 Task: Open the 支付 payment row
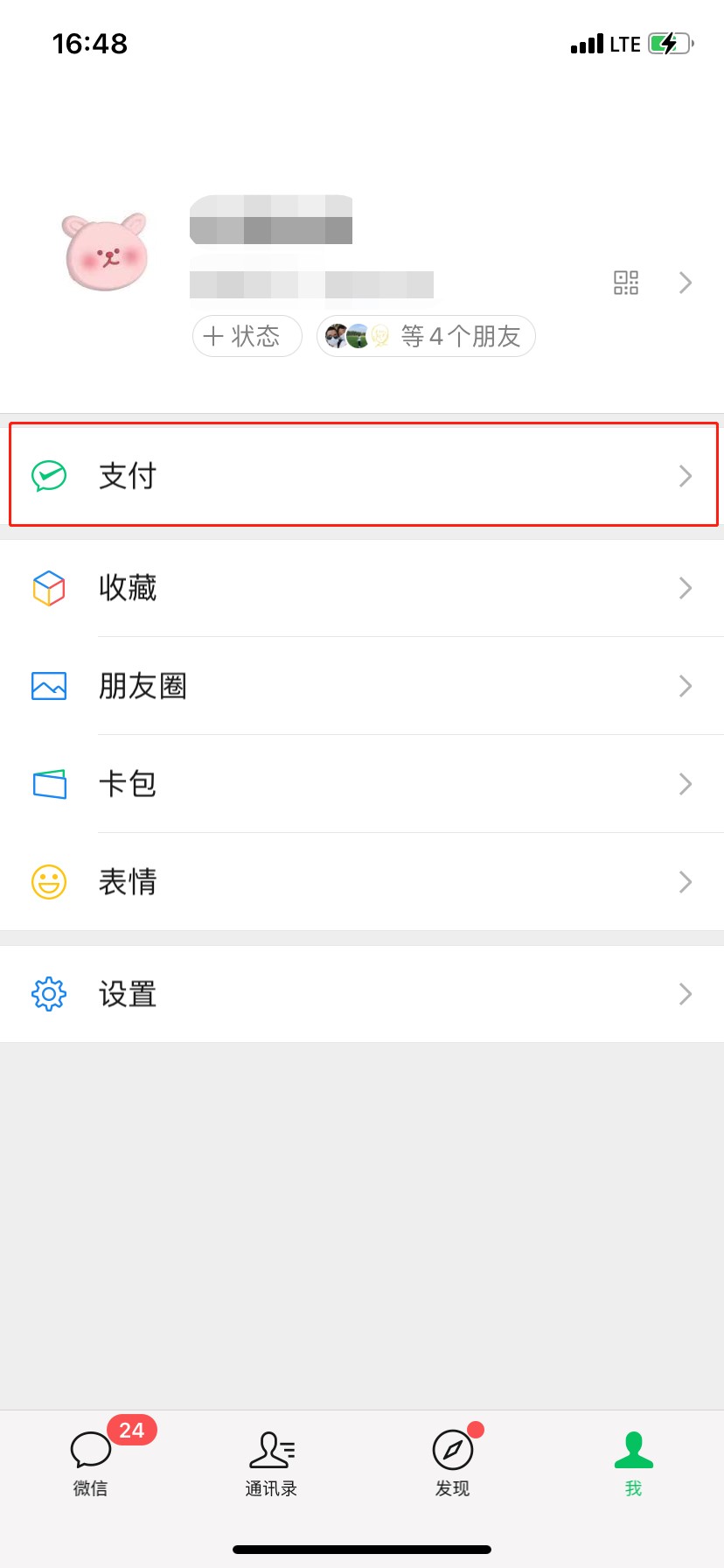[362, 475]
